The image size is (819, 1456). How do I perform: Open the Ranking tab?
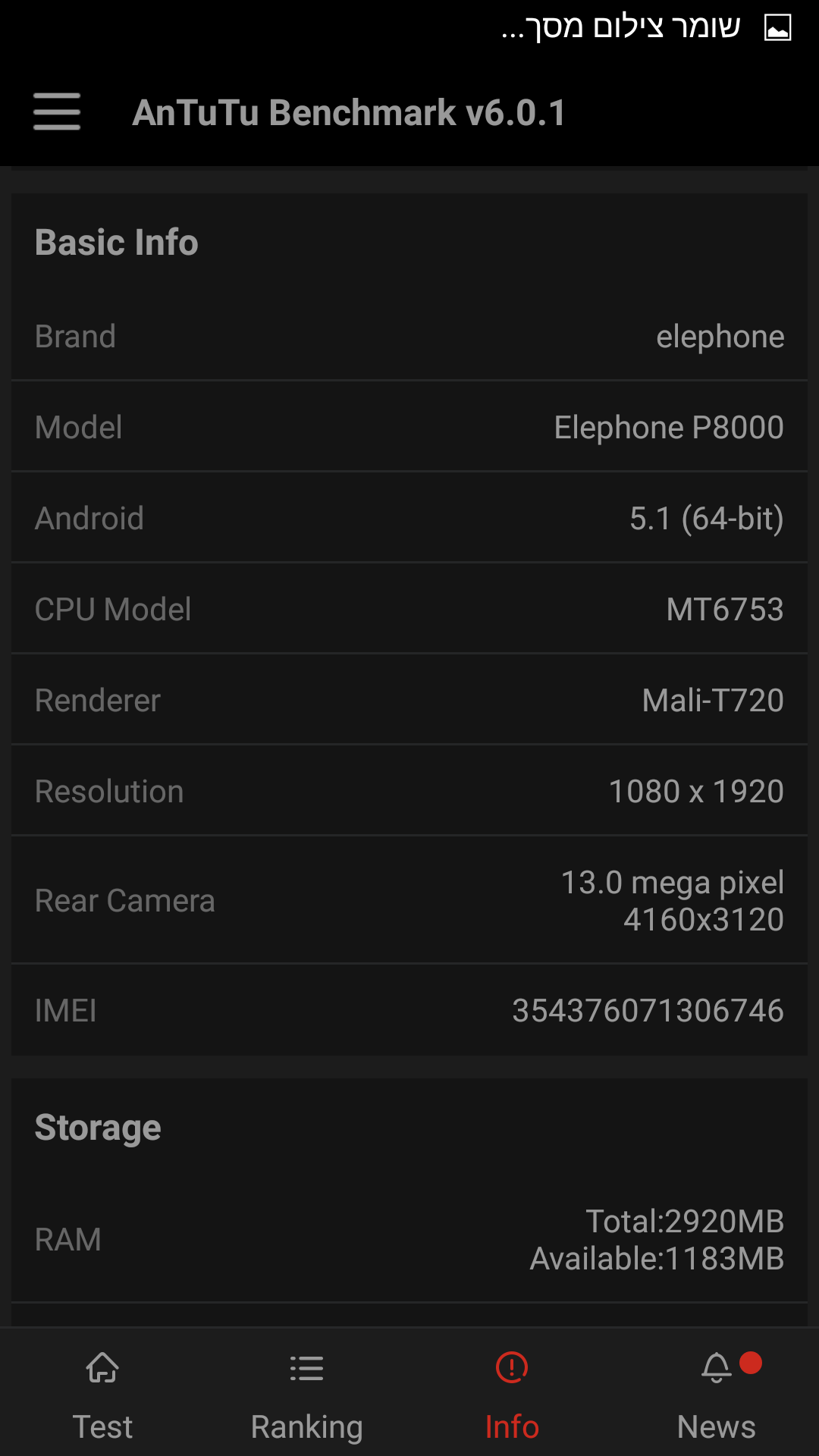pos(307,1395)
